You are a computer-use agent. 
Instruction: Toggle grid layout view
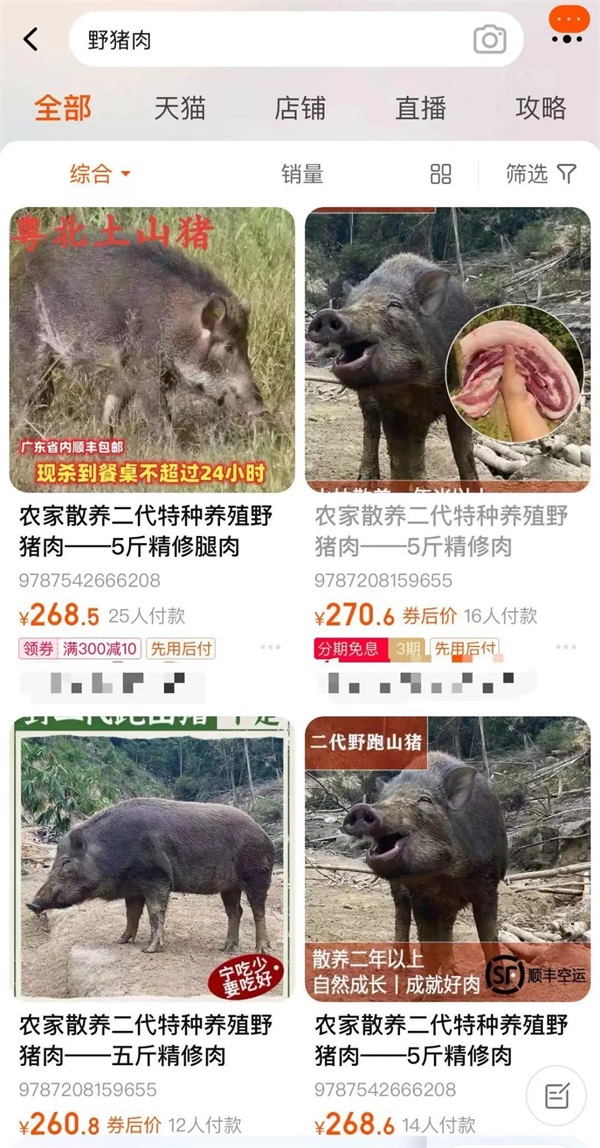tap(441, 174)
